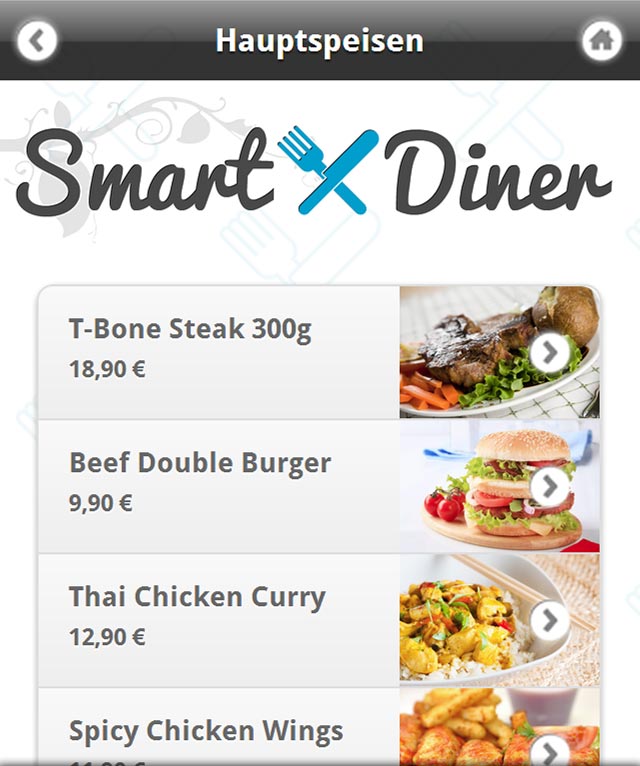The height and width of the screenshot is (766, 640).
Task: Open the T-Bone Steak 300g dish
Action: coord(319,352)
